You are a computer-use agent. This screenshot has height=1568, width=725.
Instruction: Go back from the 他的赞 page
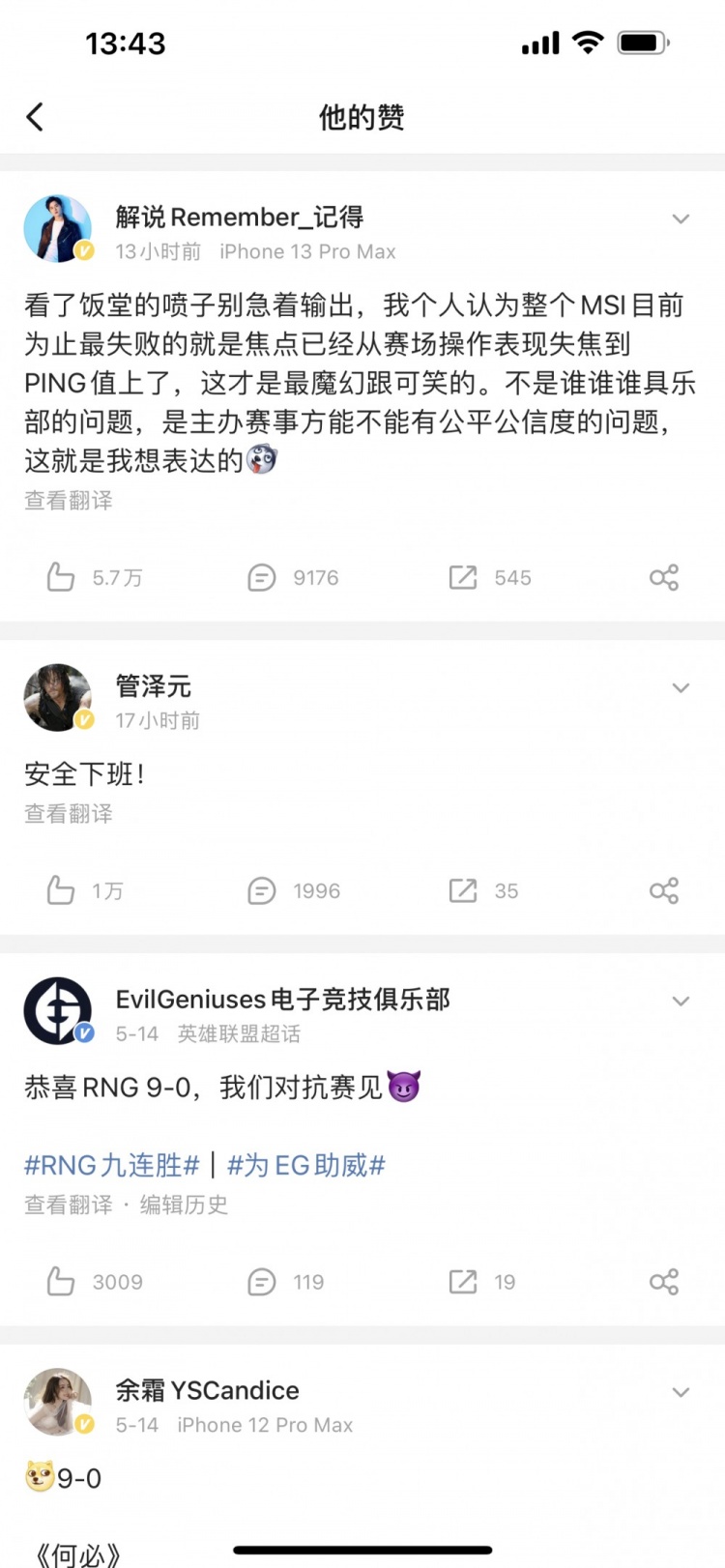point(35,118)
